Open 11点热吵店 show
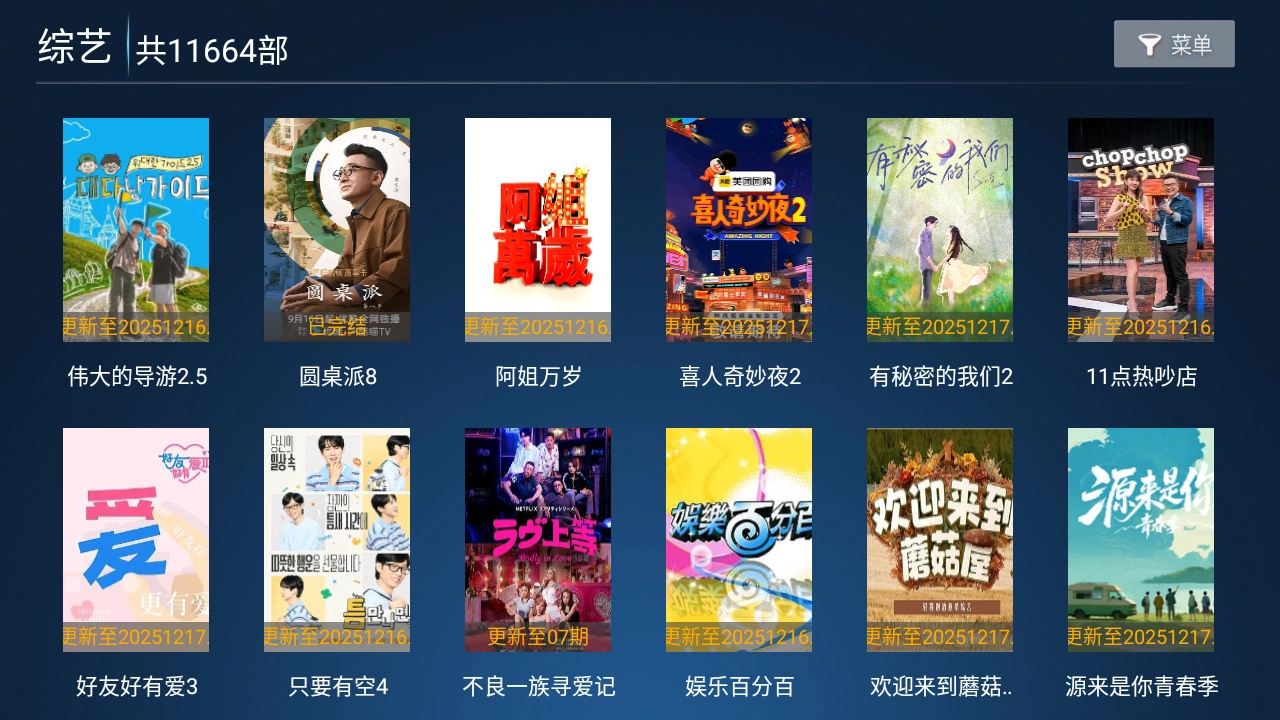The image size is (1280, 720). (x=1141, y=230)
